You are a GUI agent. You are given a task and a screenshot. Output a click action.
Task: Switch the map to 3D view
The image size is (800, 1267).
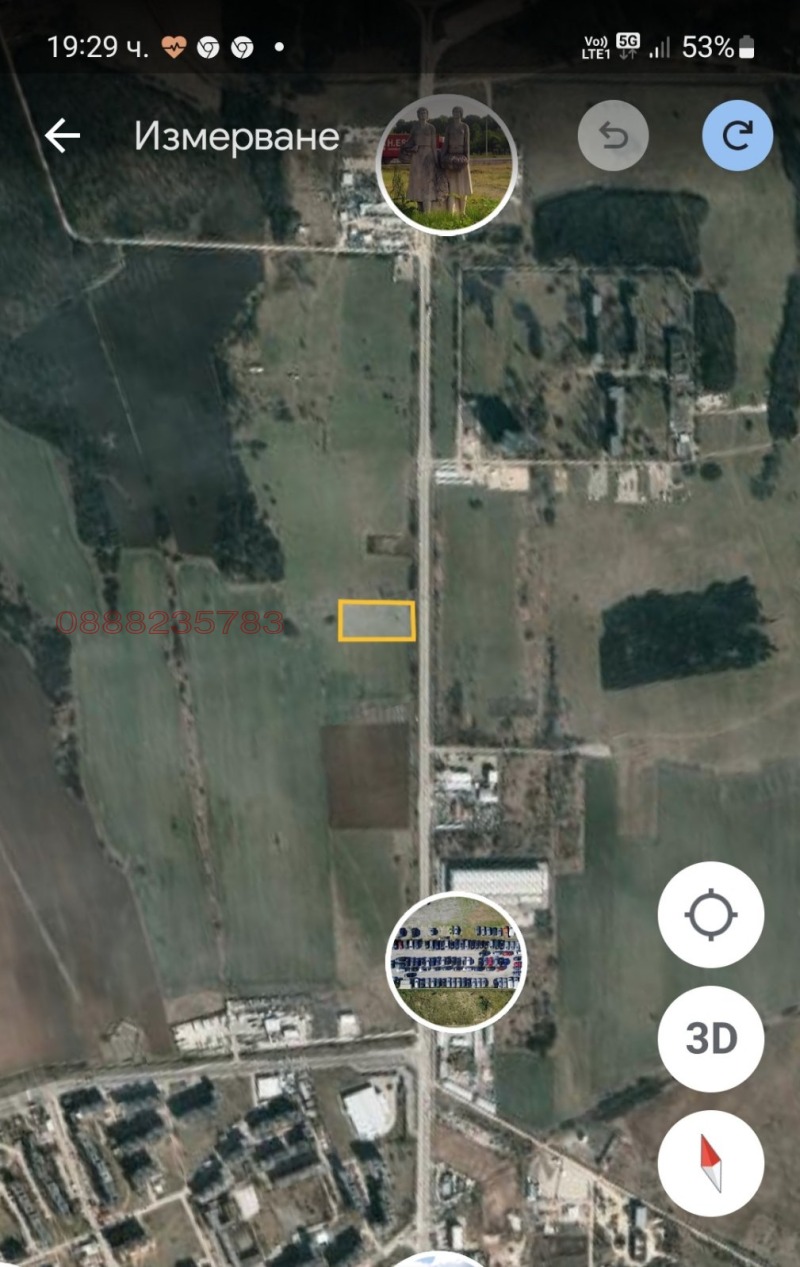[711, 1039]
